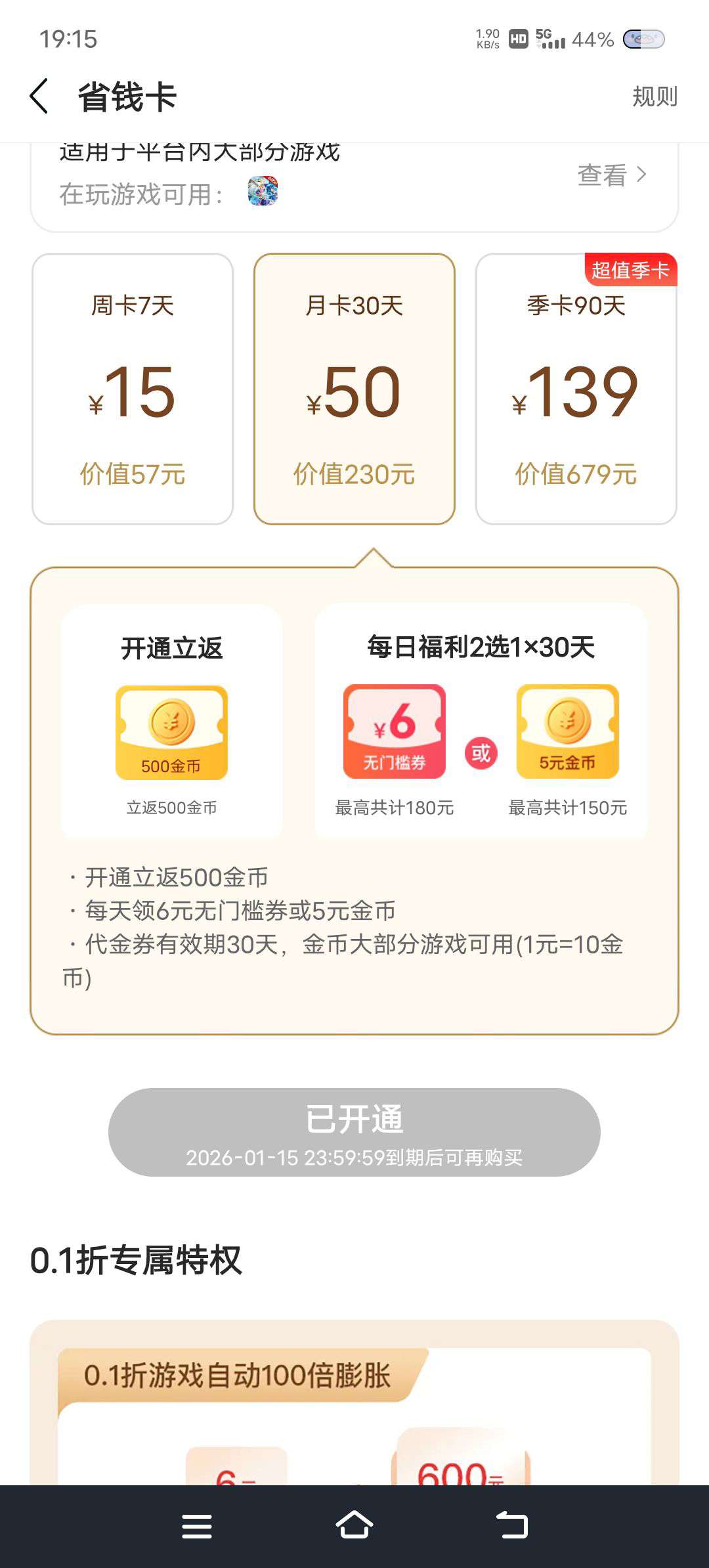
Task: Open the system recent apps menu
Action: (197, 1526)
